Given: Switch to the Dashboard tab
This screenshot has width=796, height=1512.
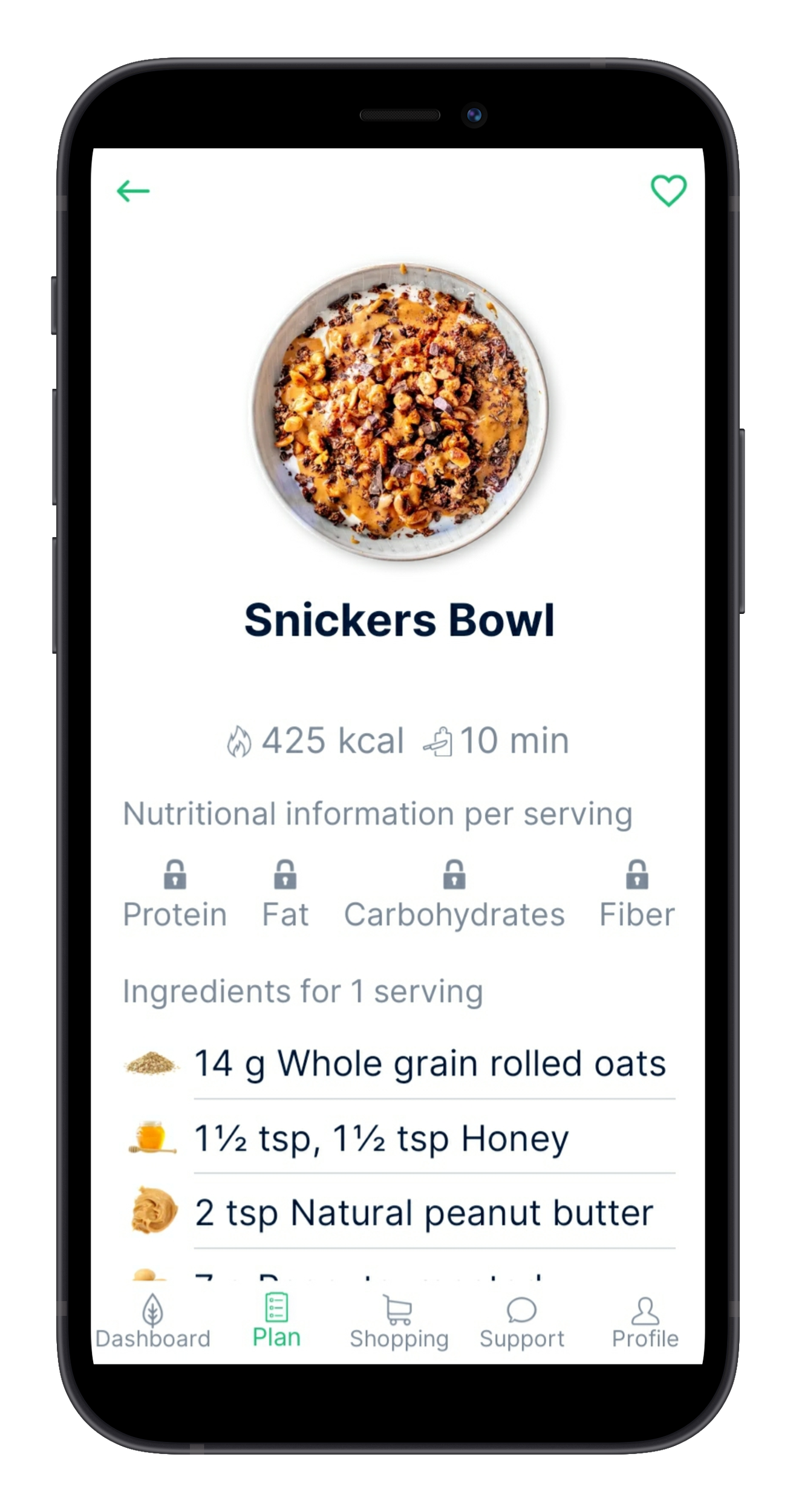Looking at the screenshot, I should [152, 1322].
